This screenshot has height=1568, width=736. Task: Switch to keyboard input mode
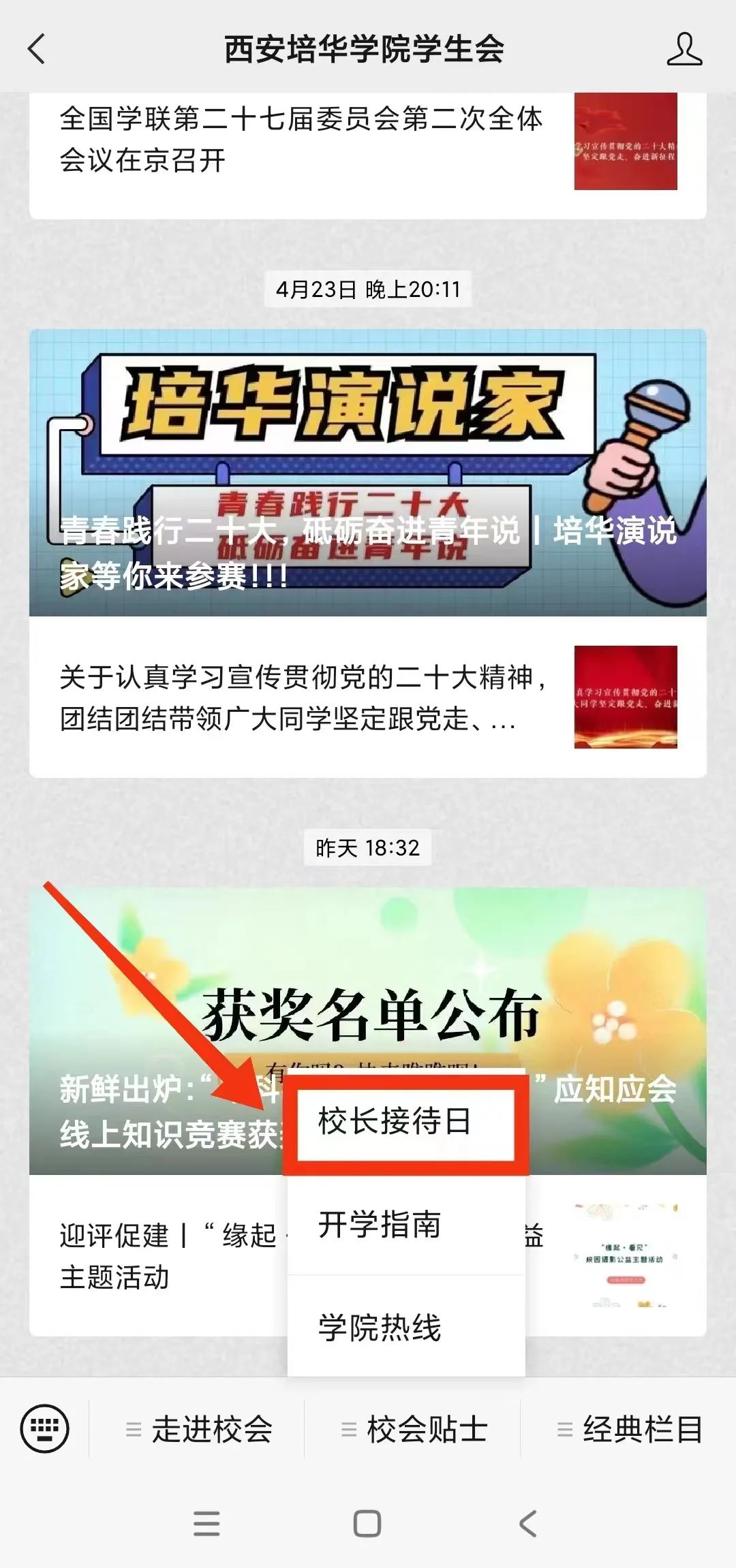[x=45, y=1428]
